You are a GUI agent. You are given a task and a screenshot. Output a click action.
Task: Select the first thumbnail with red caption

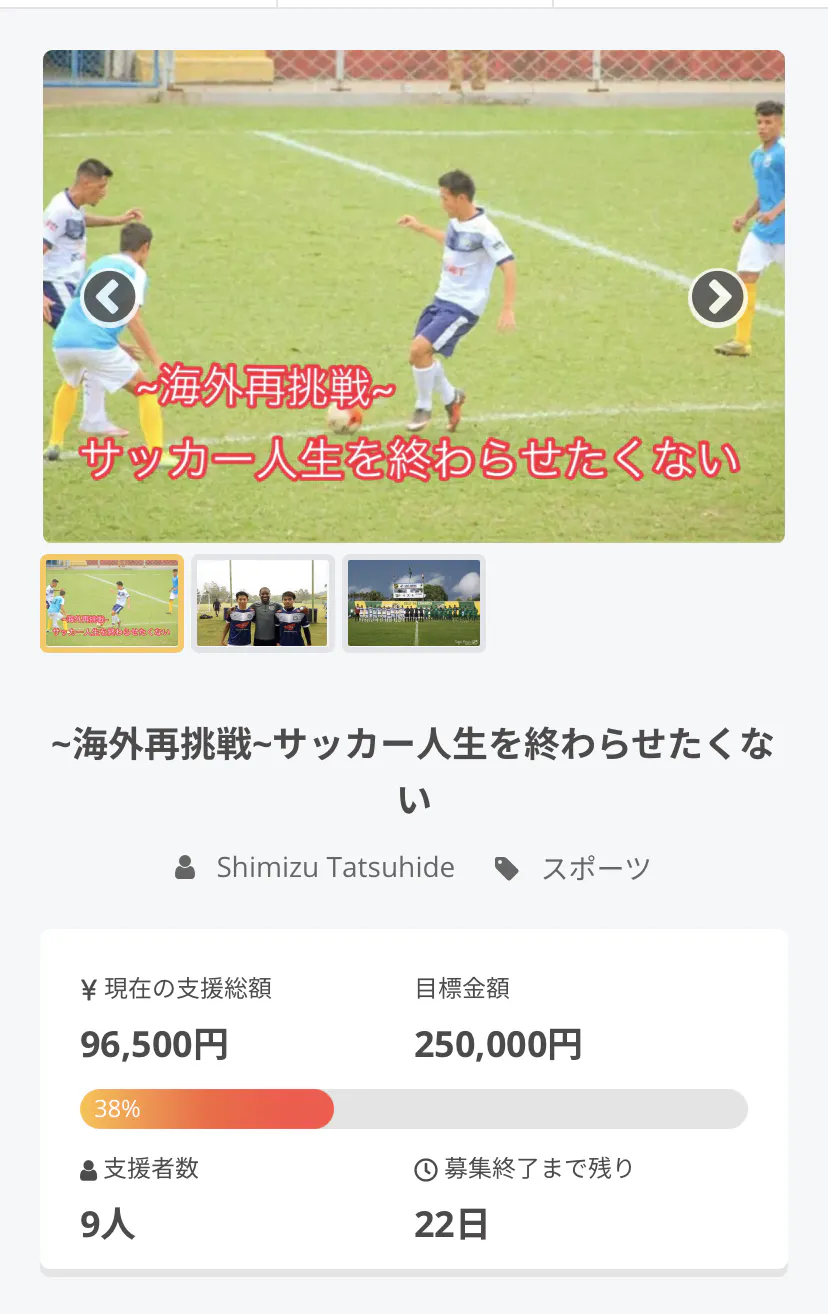point(112,603)
